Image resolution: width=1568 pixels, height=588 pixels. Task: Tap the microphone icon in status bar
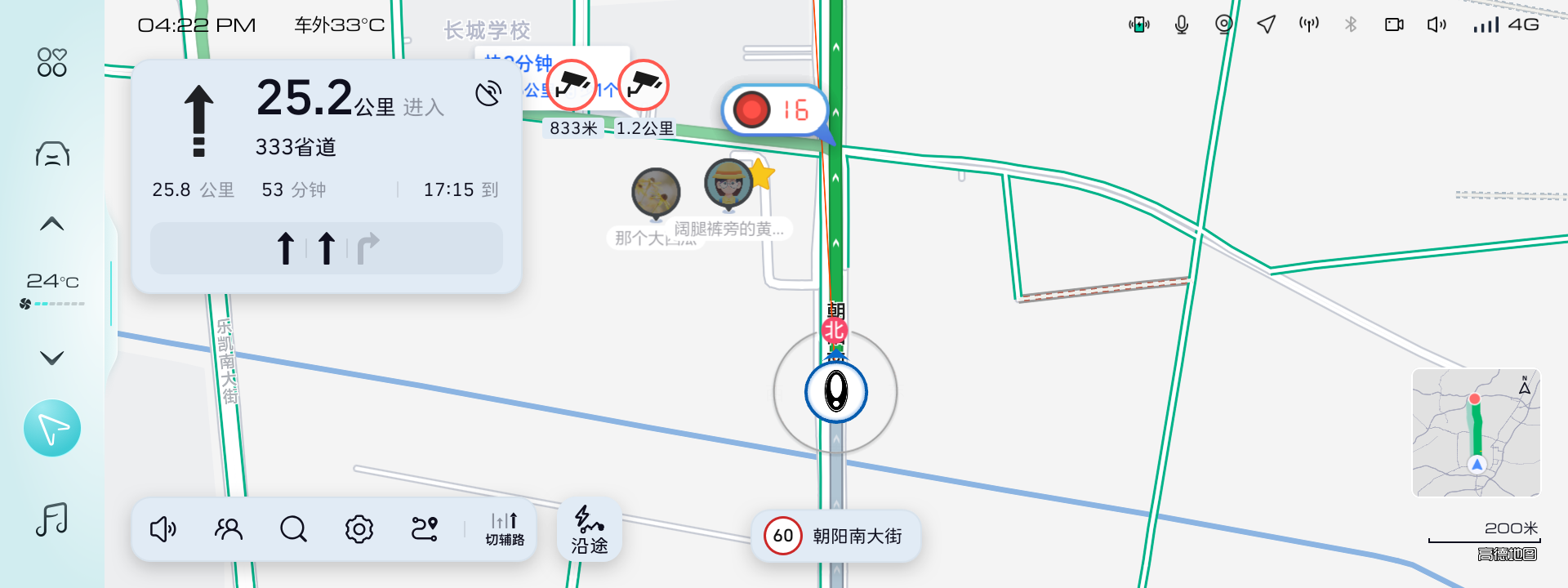click(1182, 25)
